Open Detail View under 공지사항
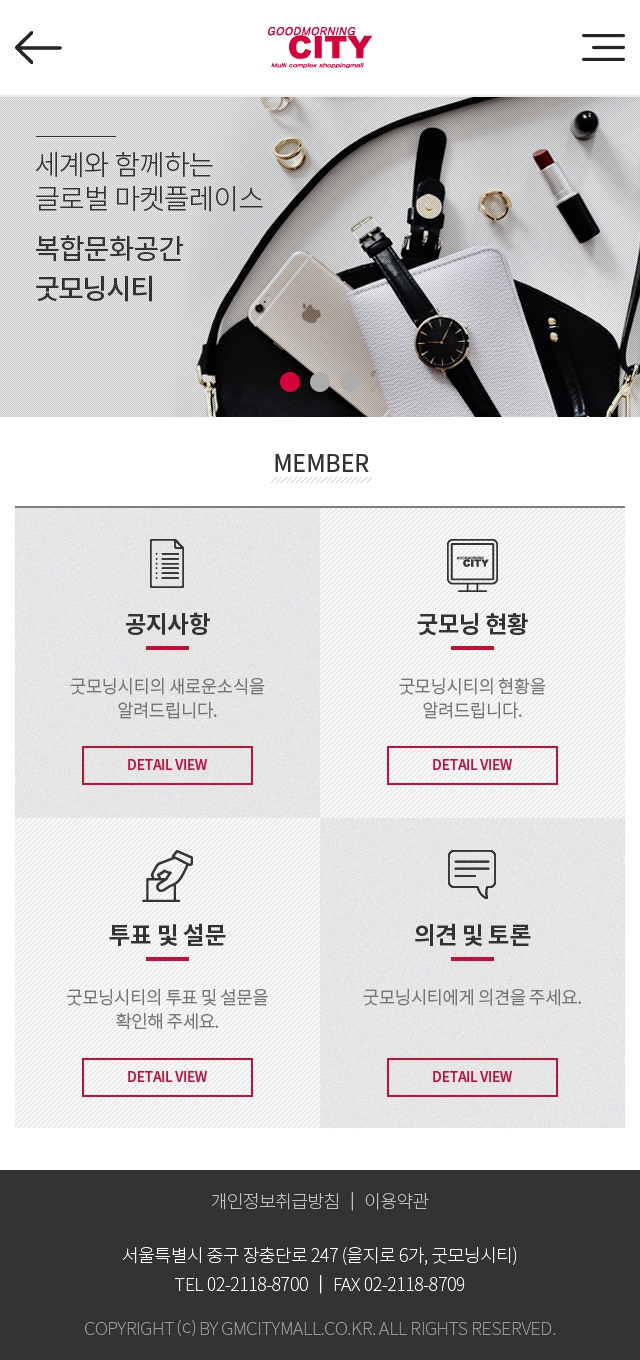 [x=167, y=765]
